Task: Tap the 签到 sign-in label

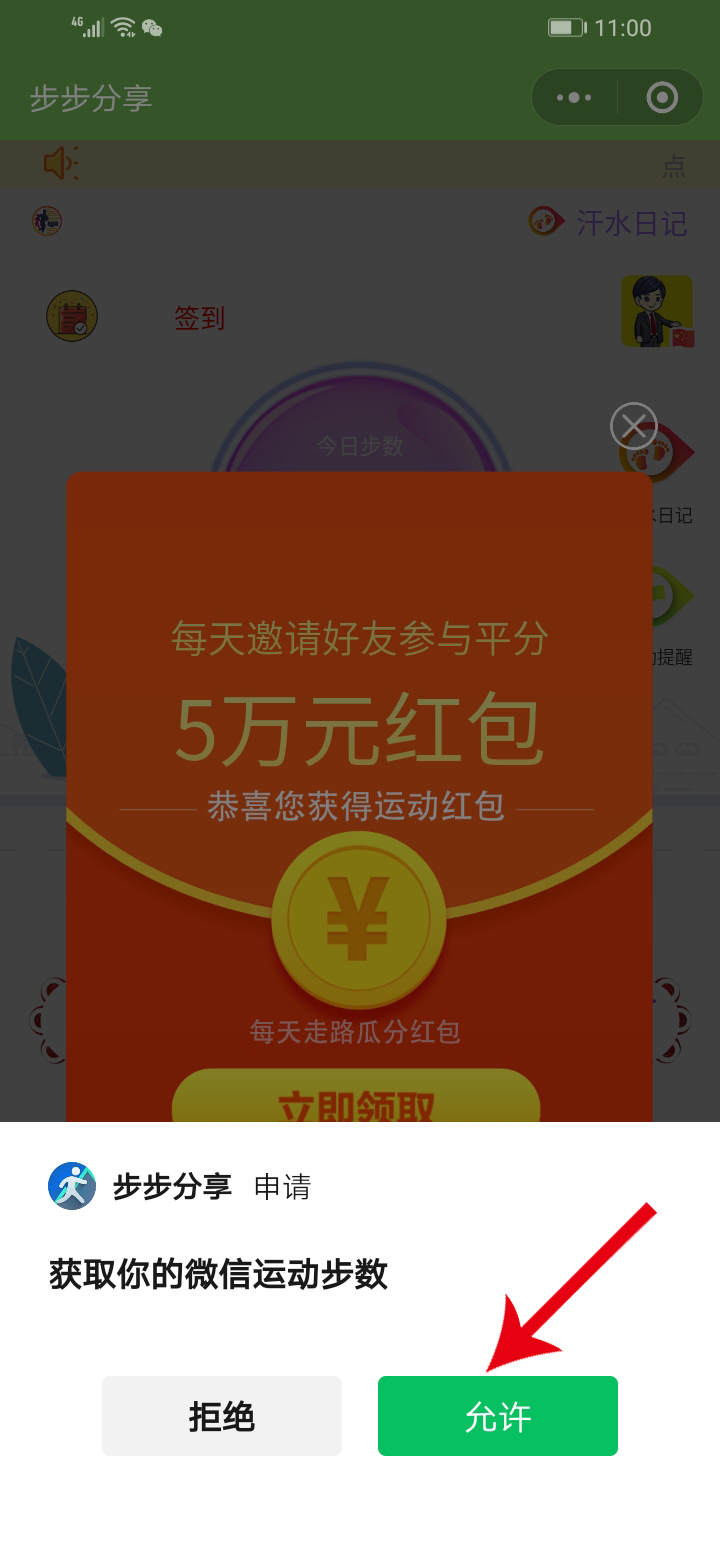Action: coord(200,318)
